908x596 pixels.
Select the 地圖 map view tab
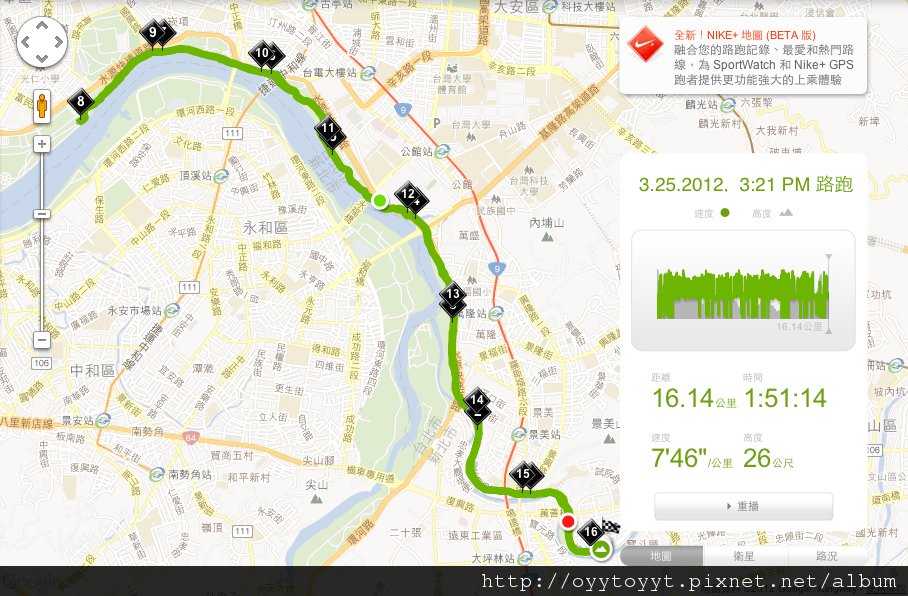tap(661, 556)
